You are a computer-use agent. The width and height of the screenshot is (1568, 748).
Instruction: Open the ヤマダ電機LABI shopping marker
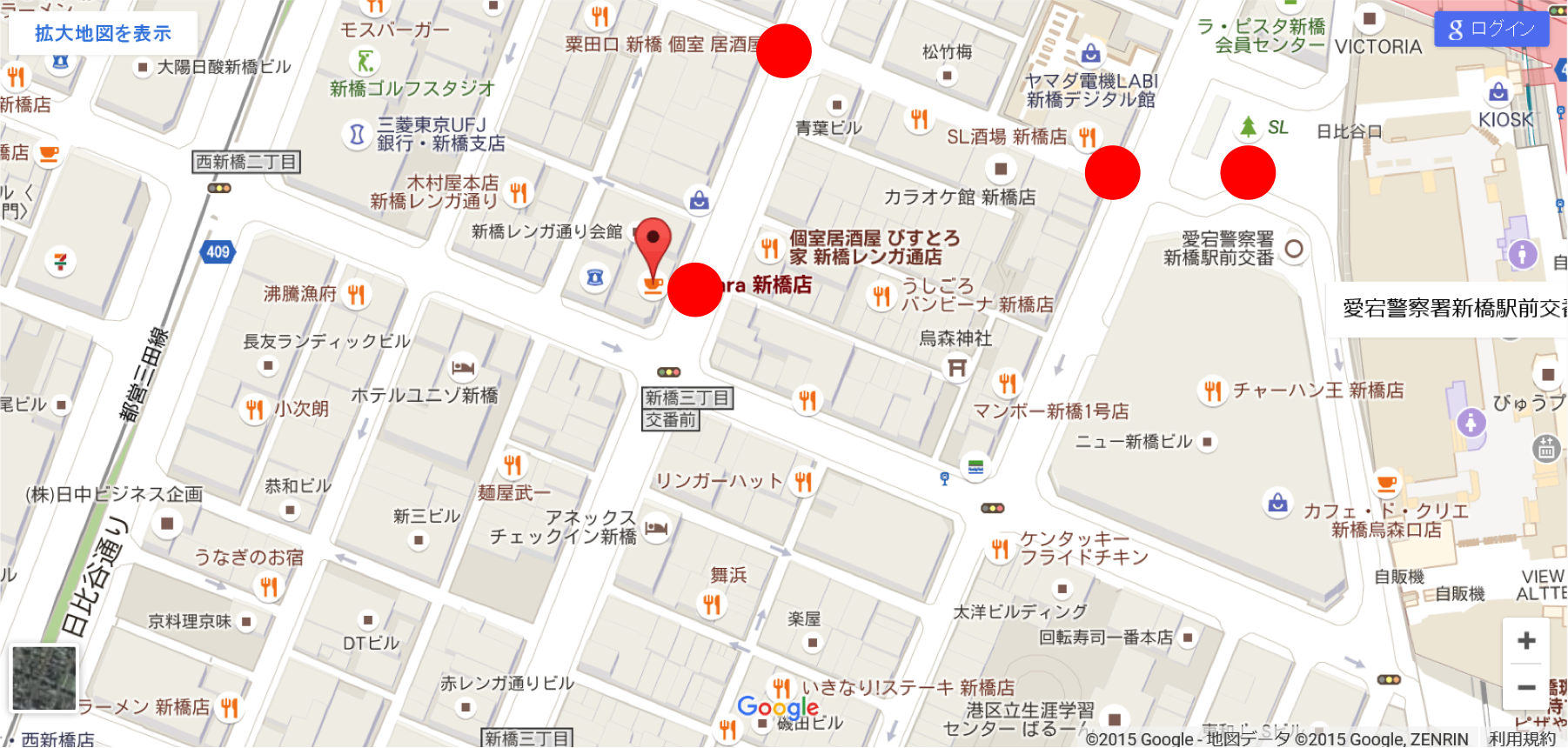[1090, 54]
